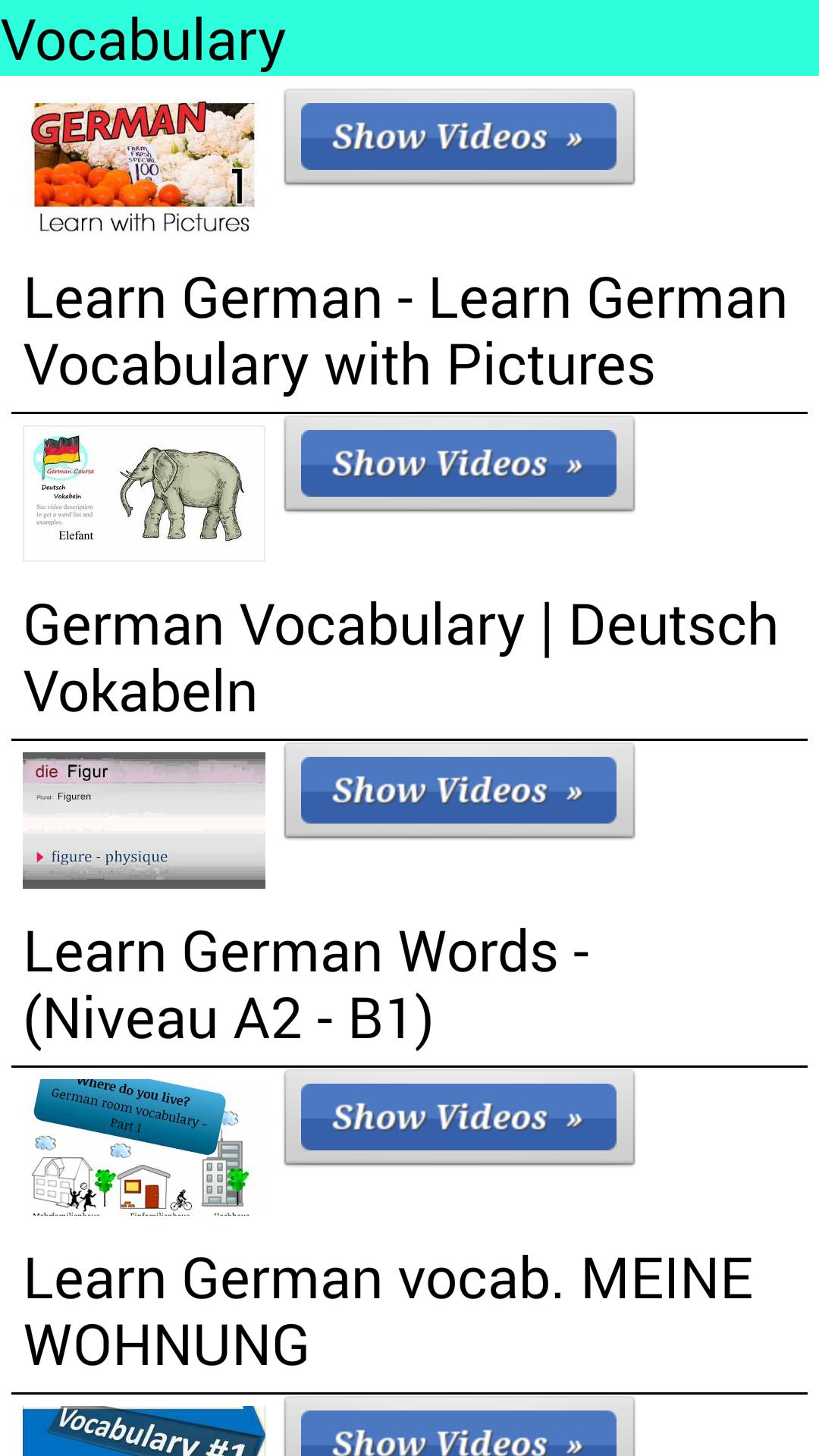Open Learn German Vocabulary with Pictures entry
Screen dimensions: 819x1456
click(x=404, y=330)
